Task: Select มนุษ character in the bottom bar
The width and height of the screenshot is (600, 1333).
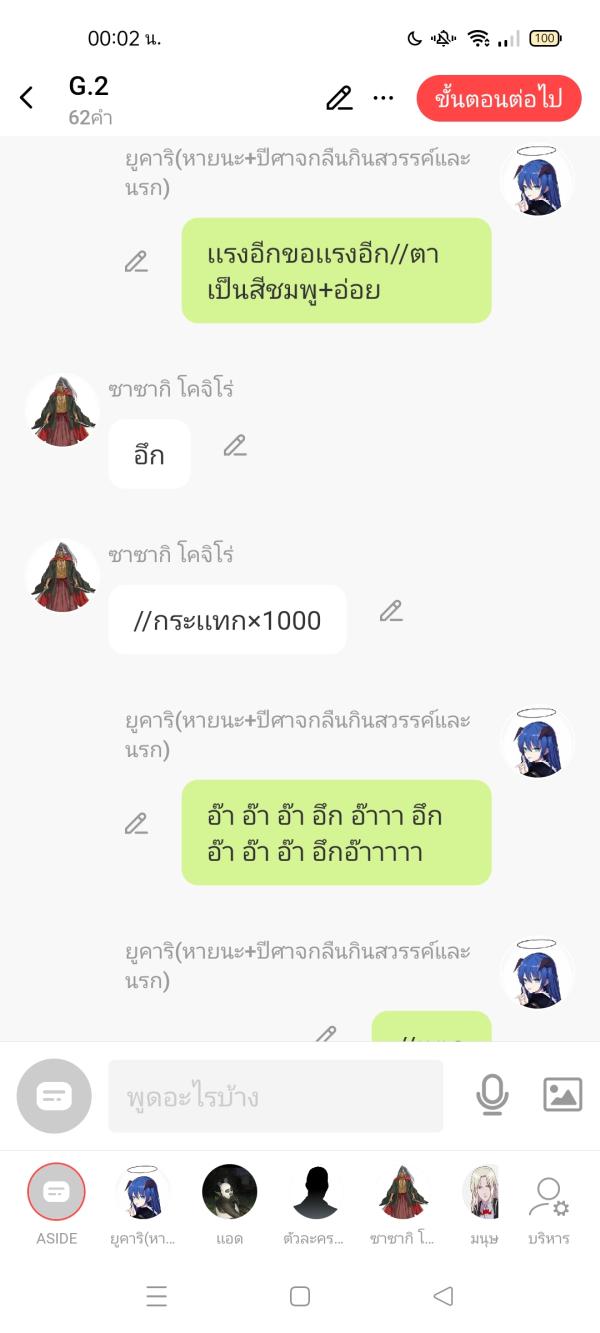Action: (483, 1193)
